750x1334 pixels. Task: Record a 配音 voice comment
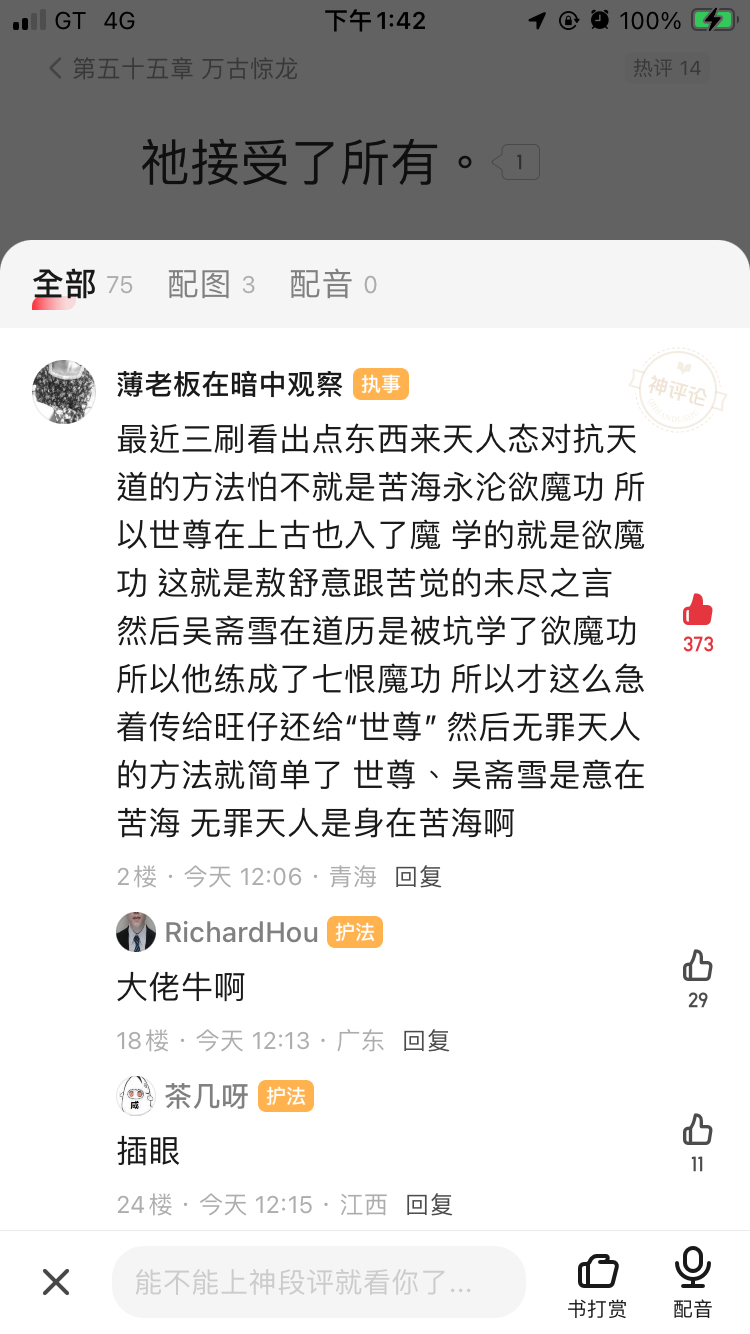(692, 1284)
